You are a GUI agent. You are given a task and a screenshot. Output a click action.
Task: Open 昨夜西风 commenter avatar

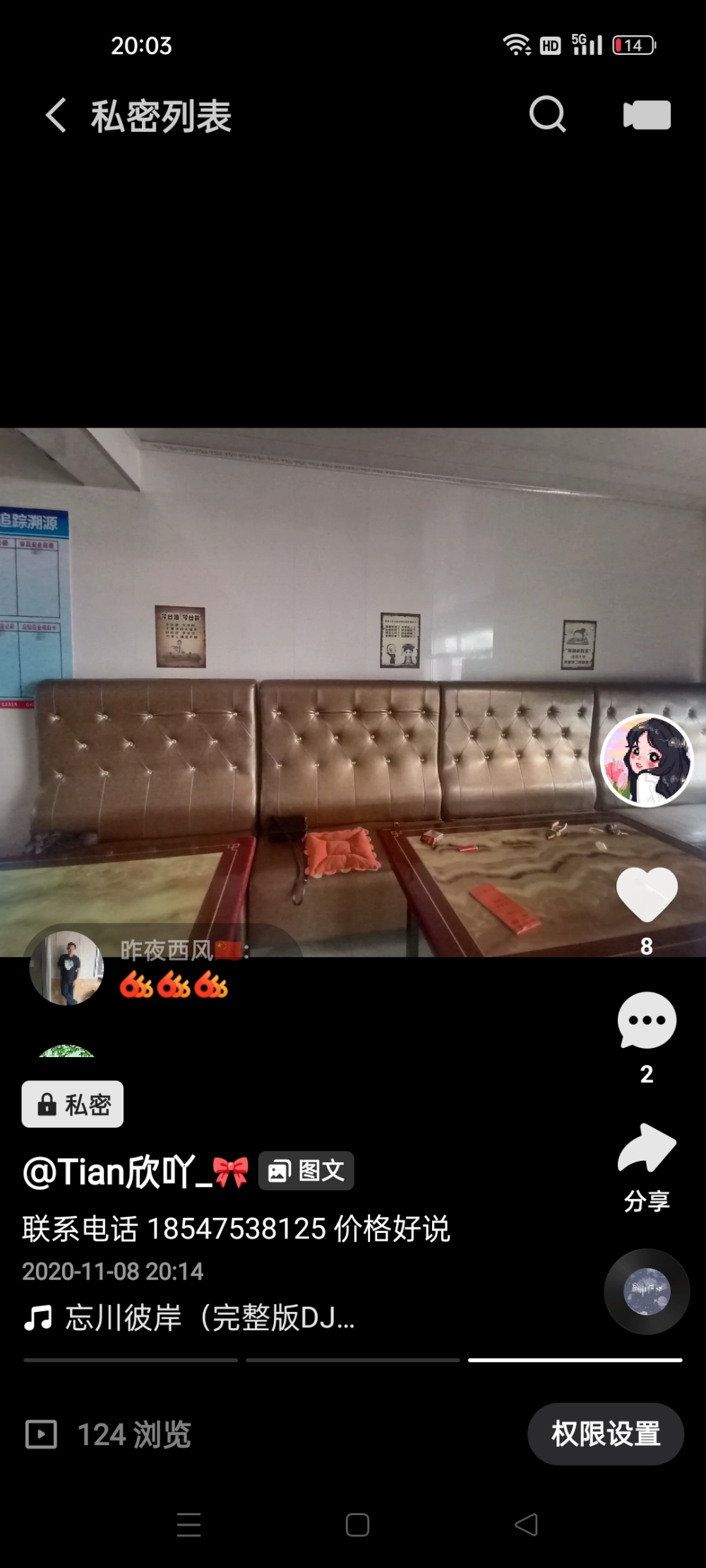66,967
